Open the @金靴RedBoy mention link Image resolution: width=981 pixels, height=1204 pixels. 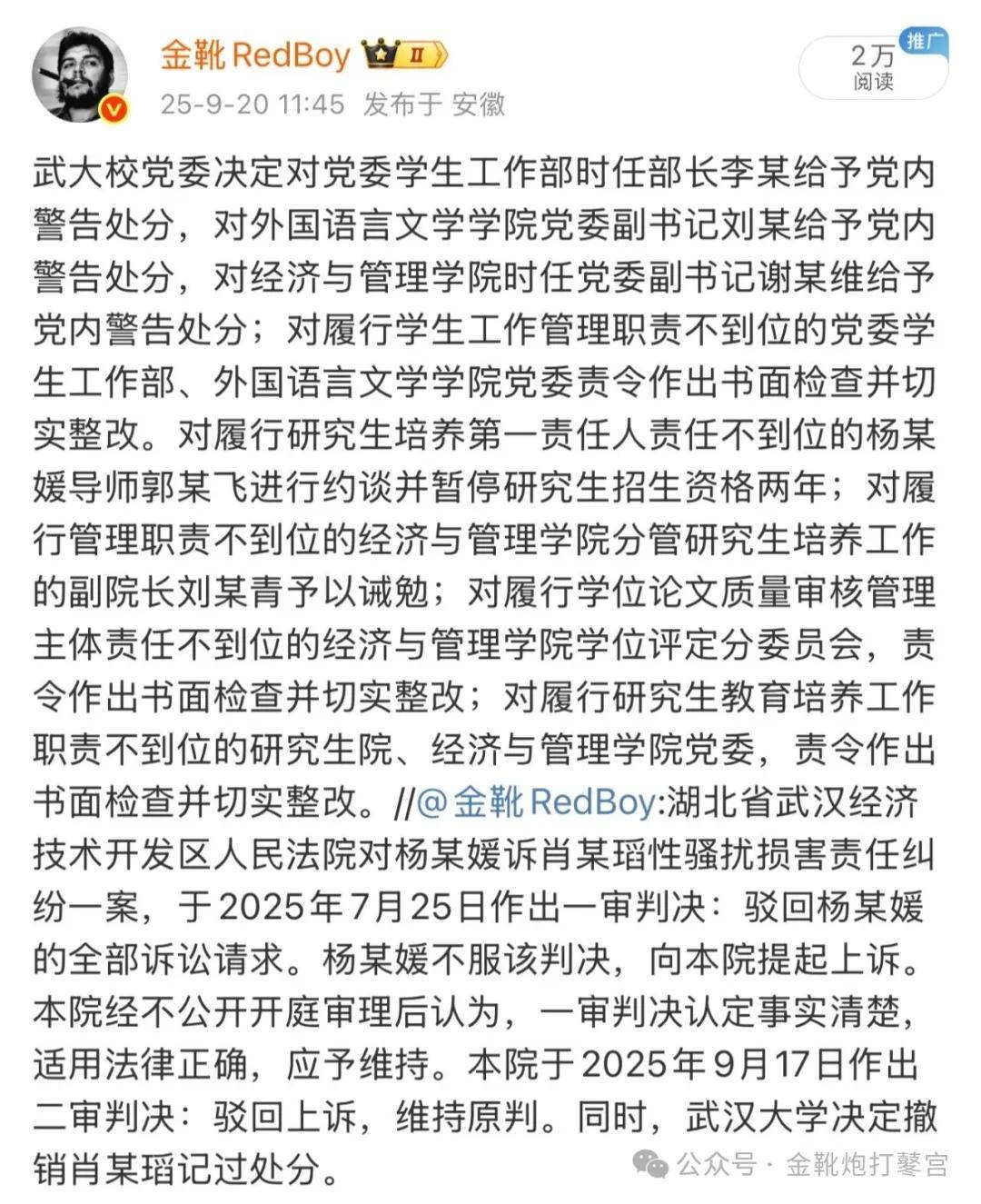click(536, 801)
